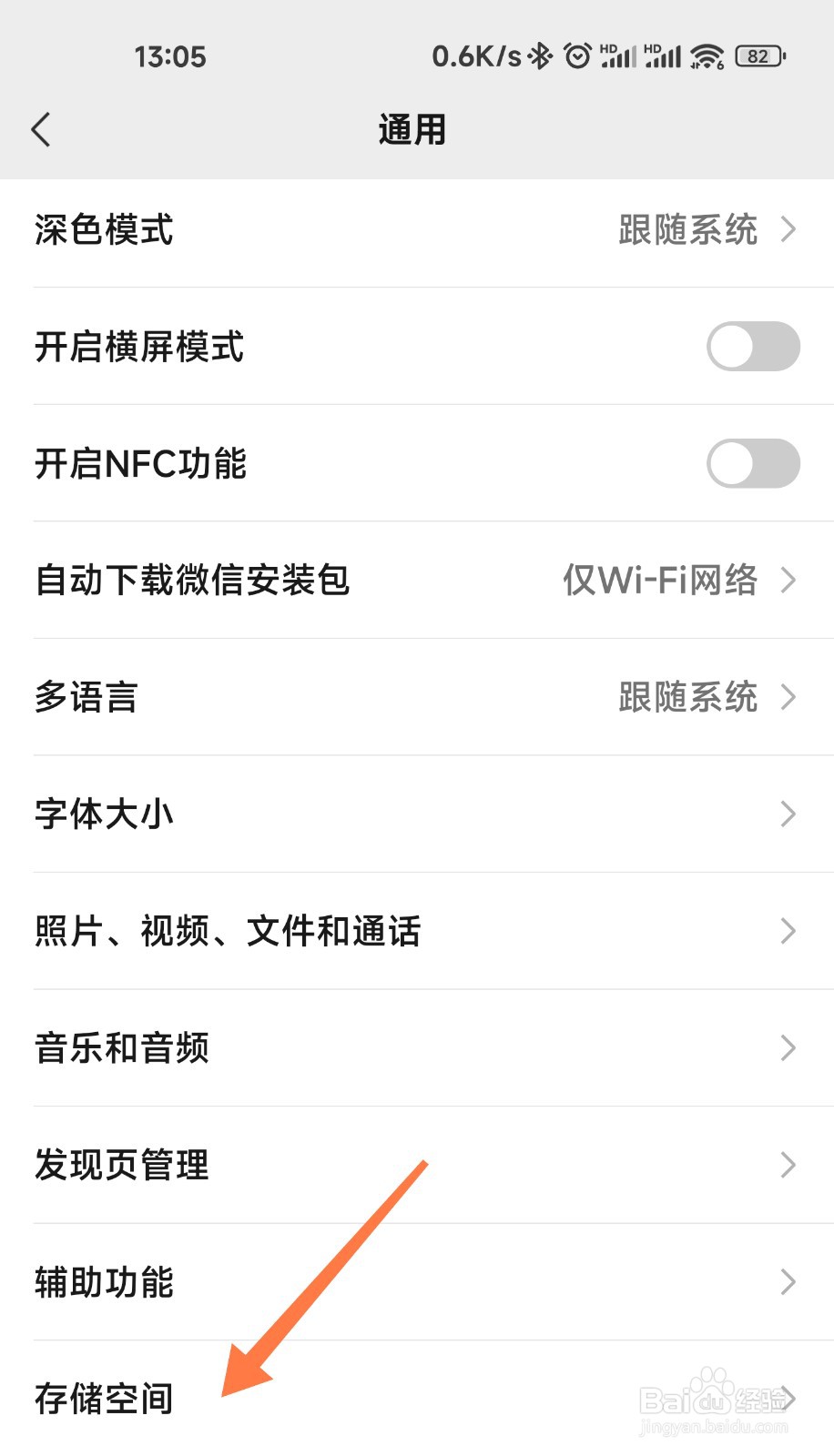Open the 存储空间 storage option
This screenshot has height=1456, width=834.
[417, 1399]
